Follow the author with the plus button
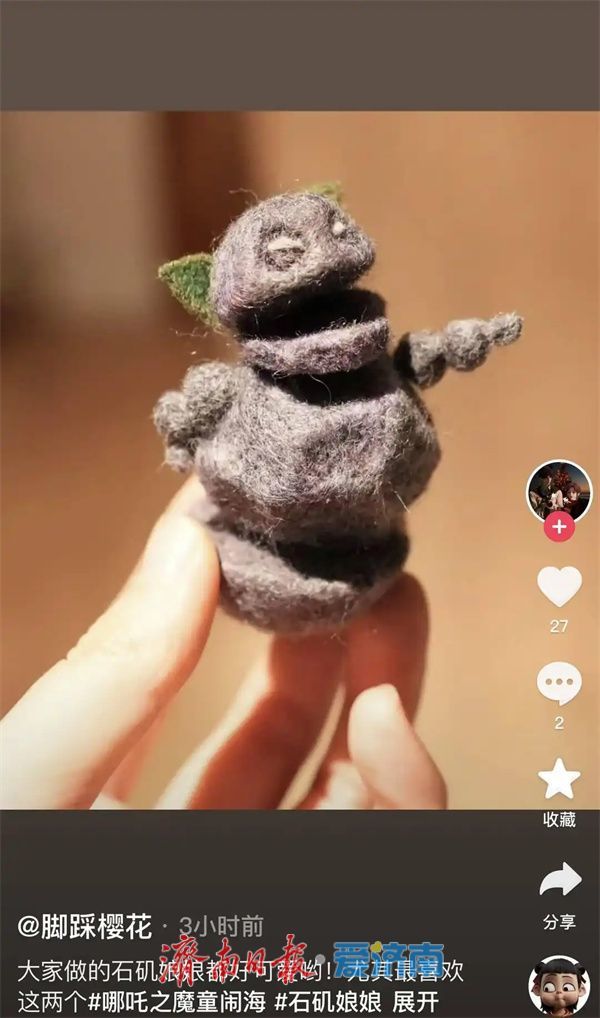This screenshot has width=600, height=1018. coord(559,526)
